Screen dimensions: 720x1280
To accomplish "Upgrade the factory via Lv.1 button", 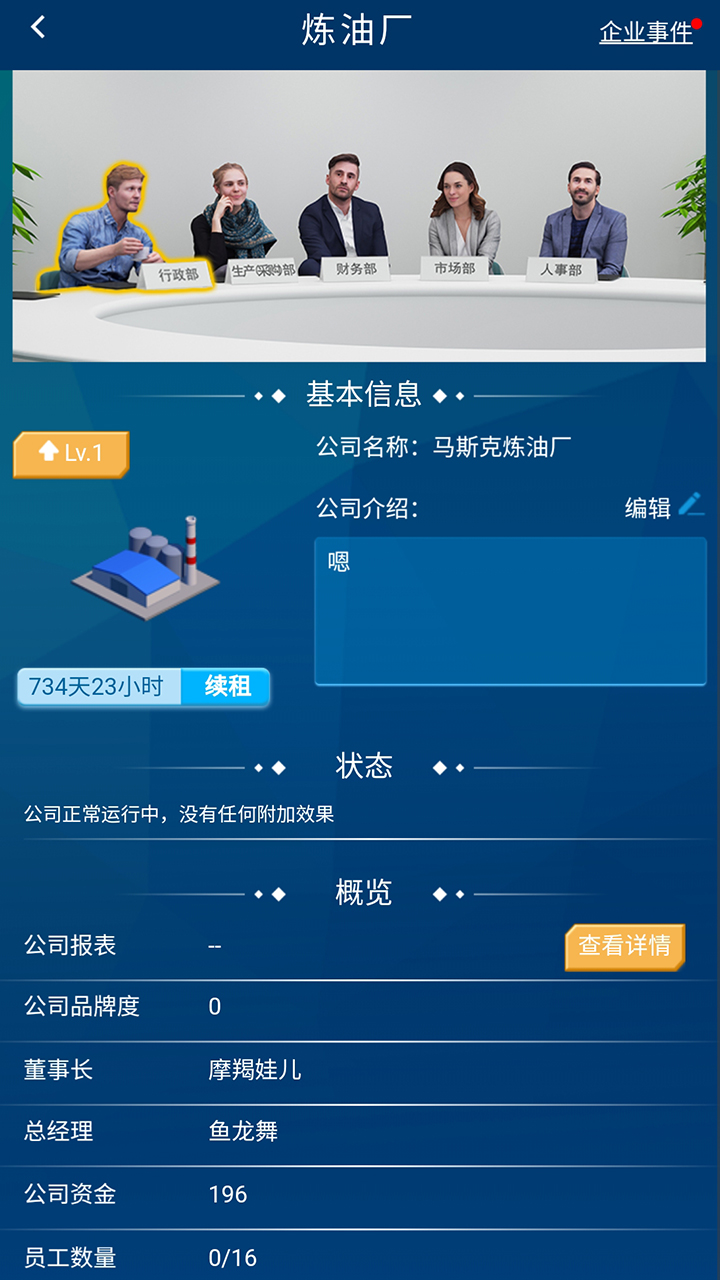I will (71, 453).
